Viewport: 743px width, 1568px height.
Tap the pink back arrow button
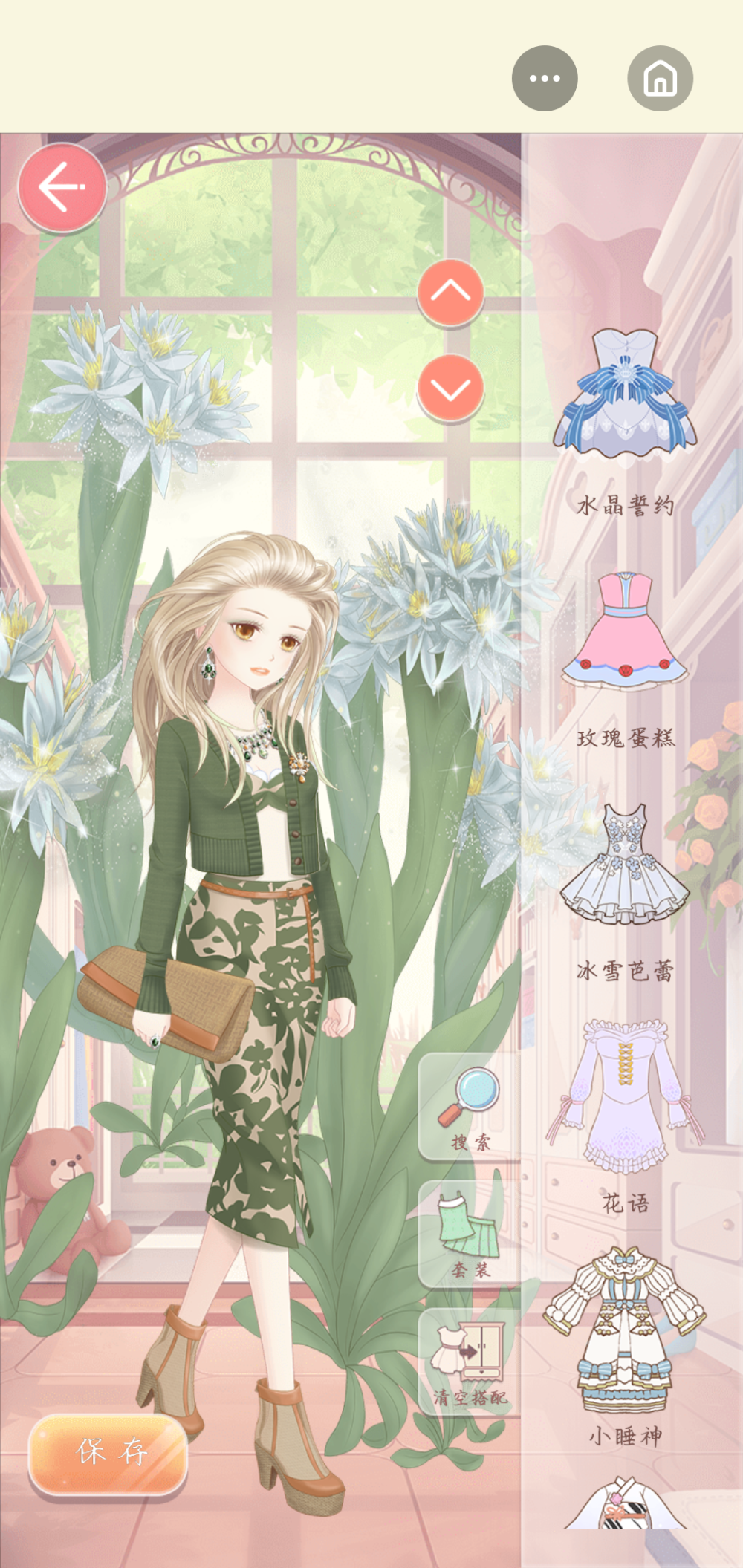tap(62, 188)
